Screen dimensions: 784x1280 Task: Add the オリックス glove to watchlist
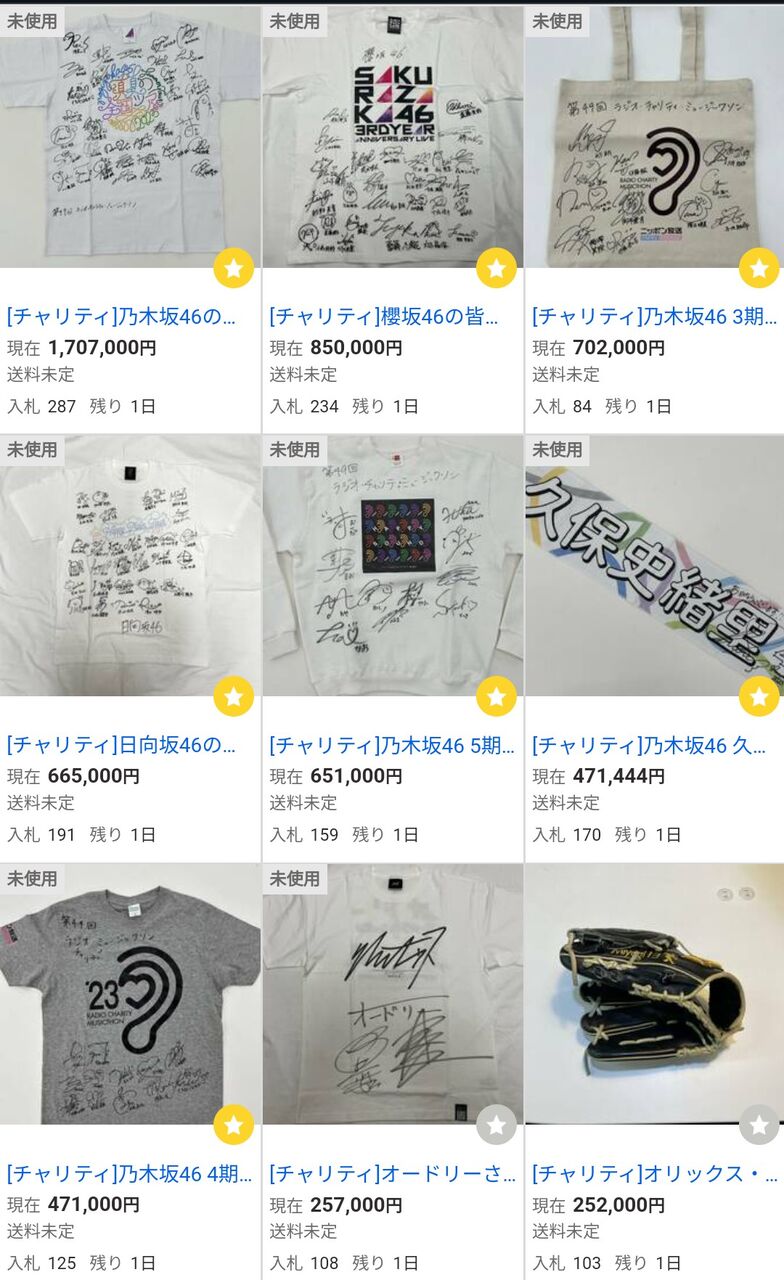(759, 1125)
